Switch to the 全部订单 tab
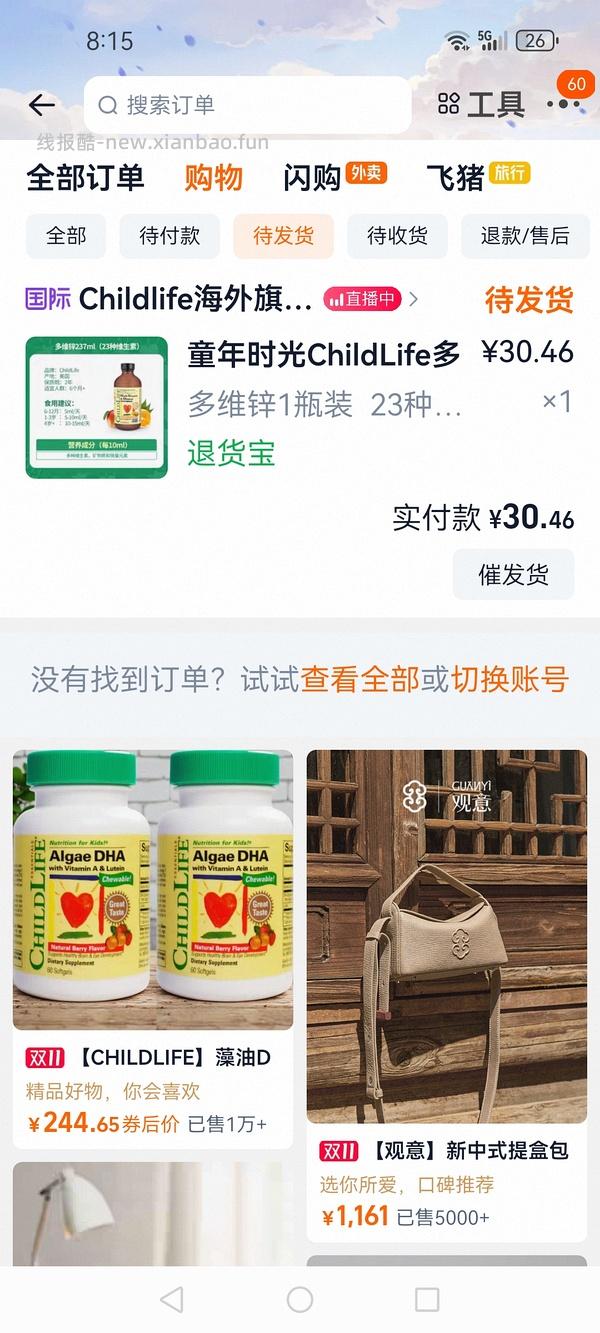Screen dimensions: 600x1333 tap(85, 178)
